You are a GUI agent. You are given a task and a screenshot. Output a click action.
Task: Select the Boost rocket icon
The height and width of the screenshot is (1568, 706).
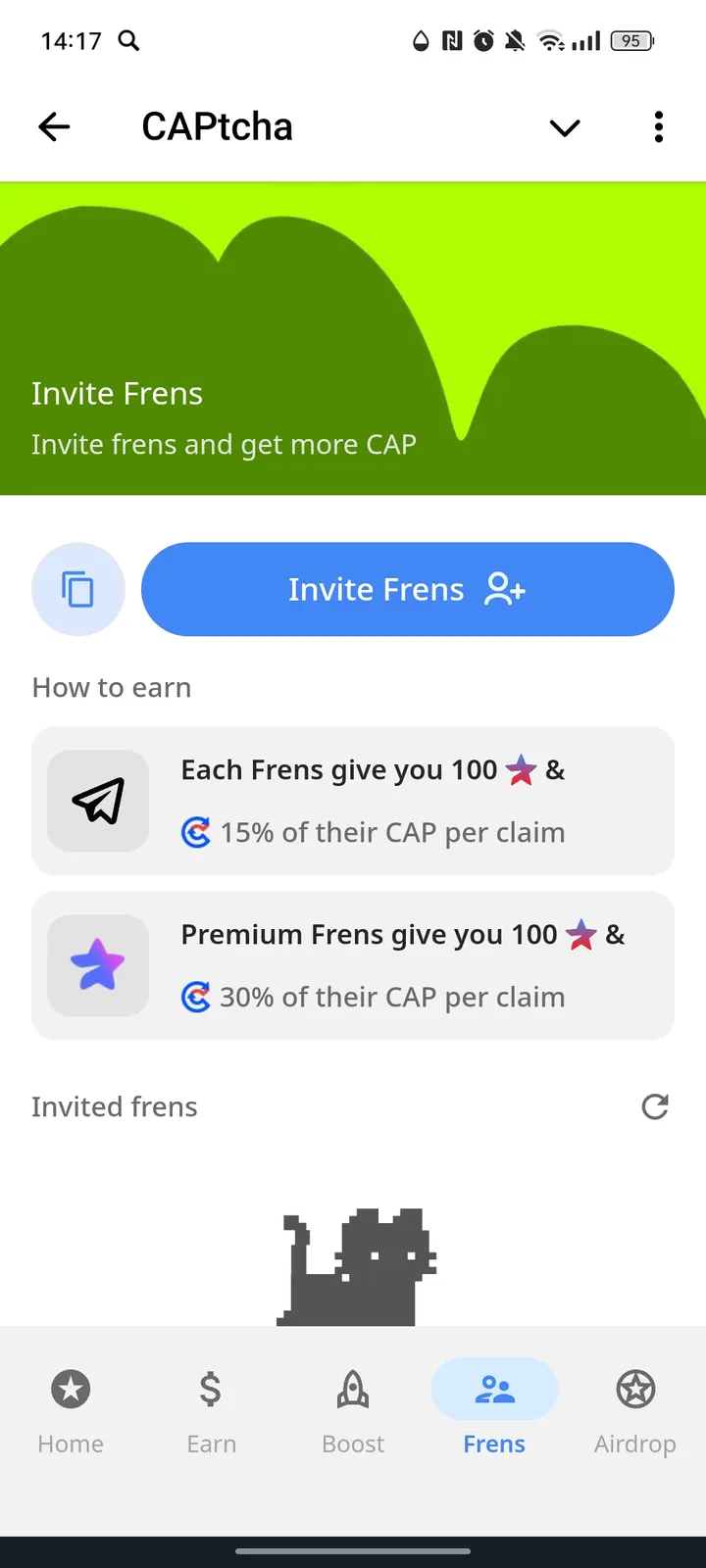coord(353,1389)
